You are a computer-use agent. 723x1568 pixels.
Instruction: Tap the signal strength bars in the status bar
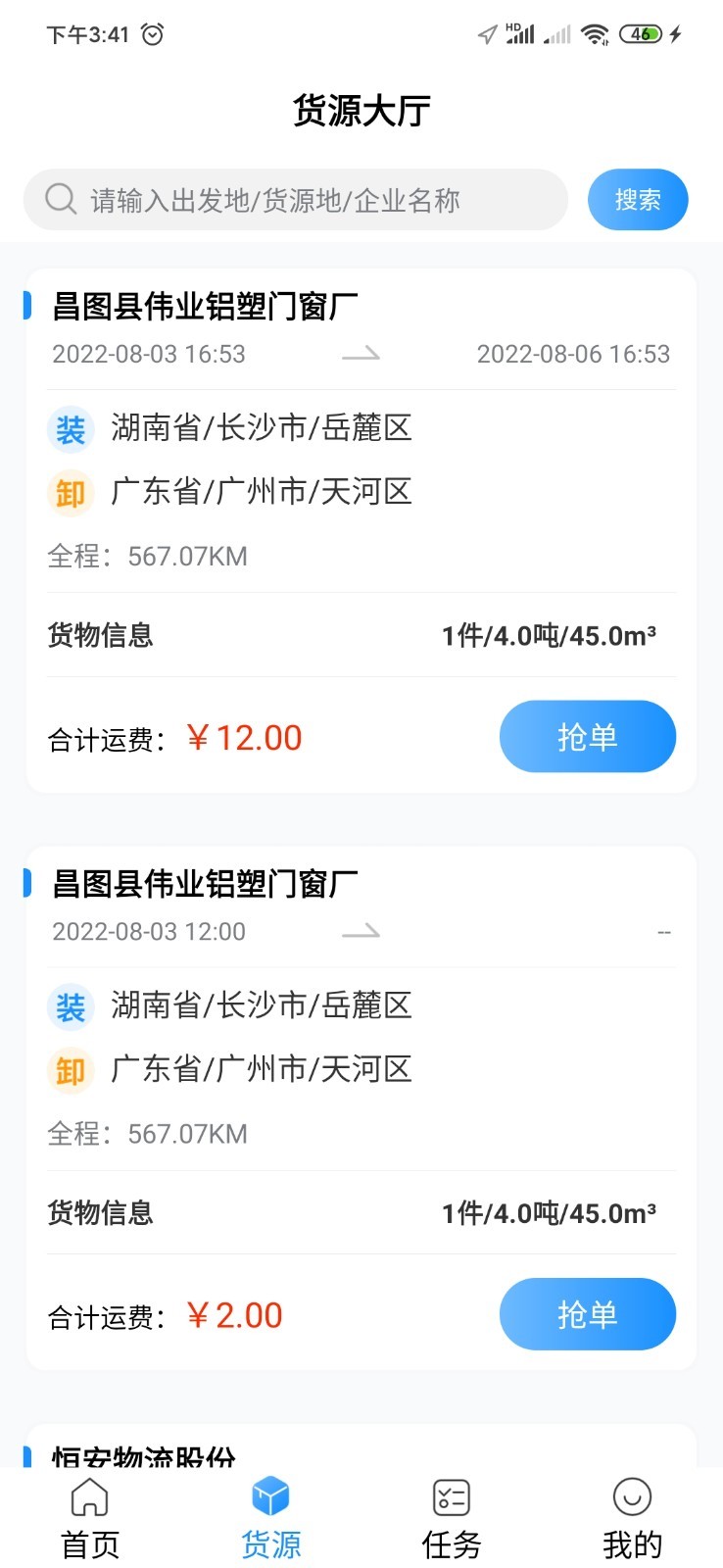click(x=521, y=32)
